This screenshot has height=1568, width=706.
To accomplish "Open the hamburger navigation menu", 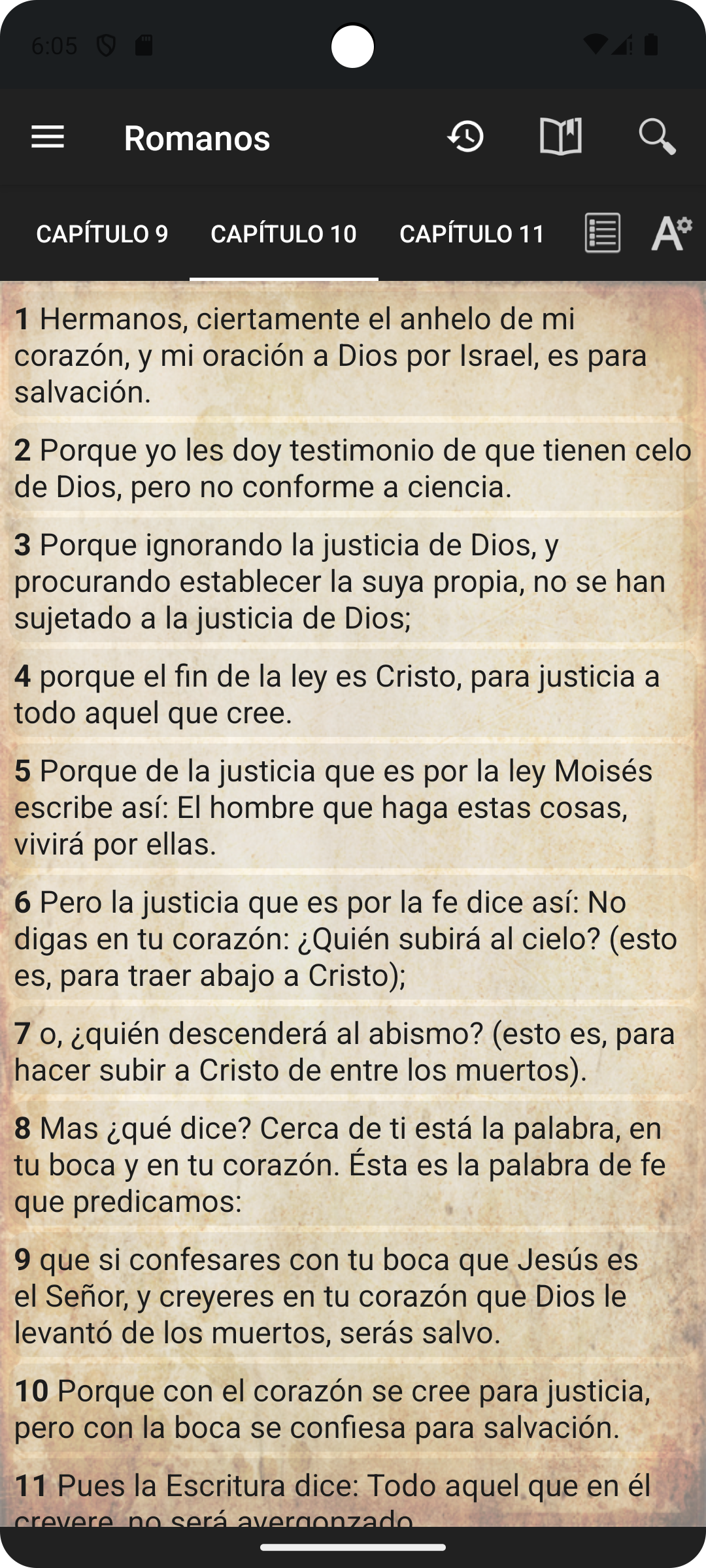I will (48, 137).
